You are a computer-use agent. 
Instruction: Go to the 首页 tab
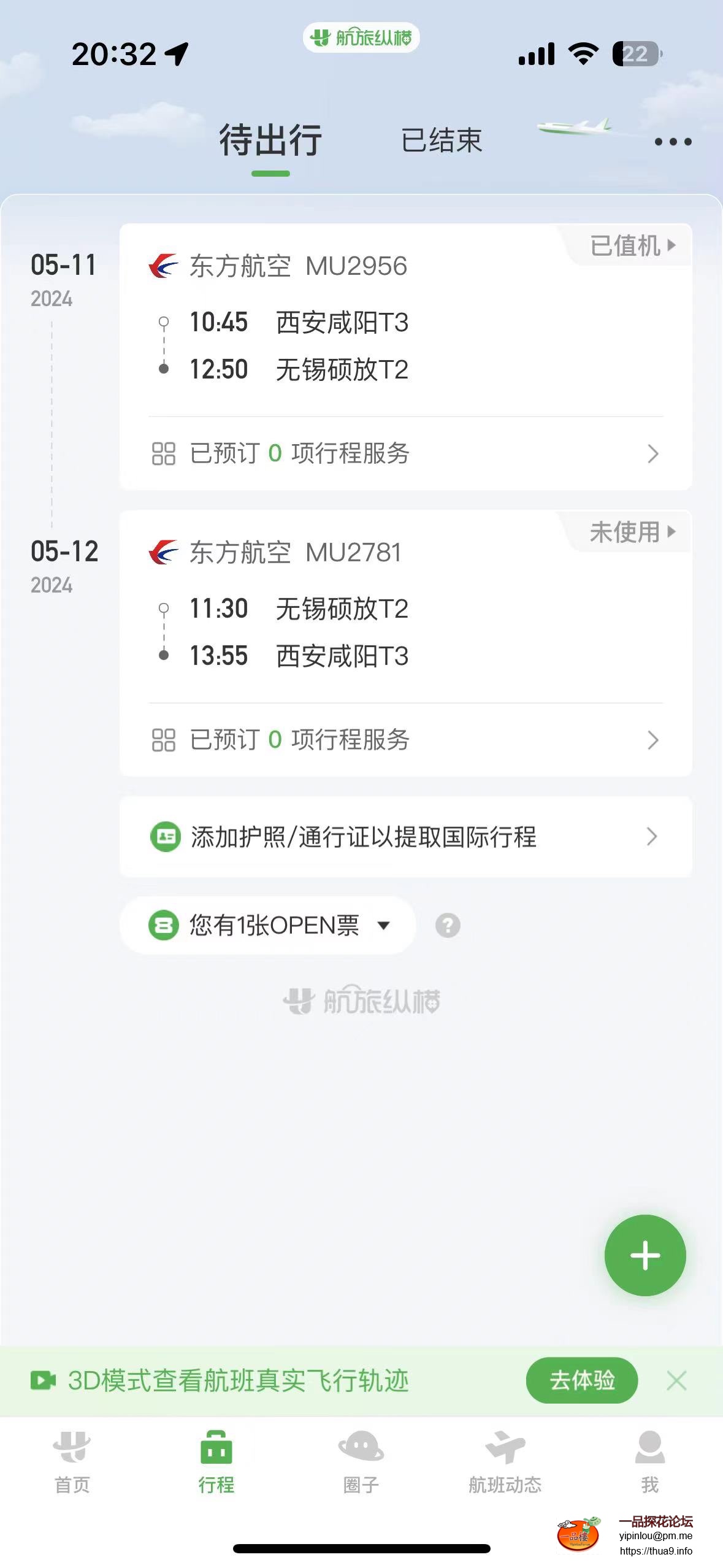pos(72,1462)
